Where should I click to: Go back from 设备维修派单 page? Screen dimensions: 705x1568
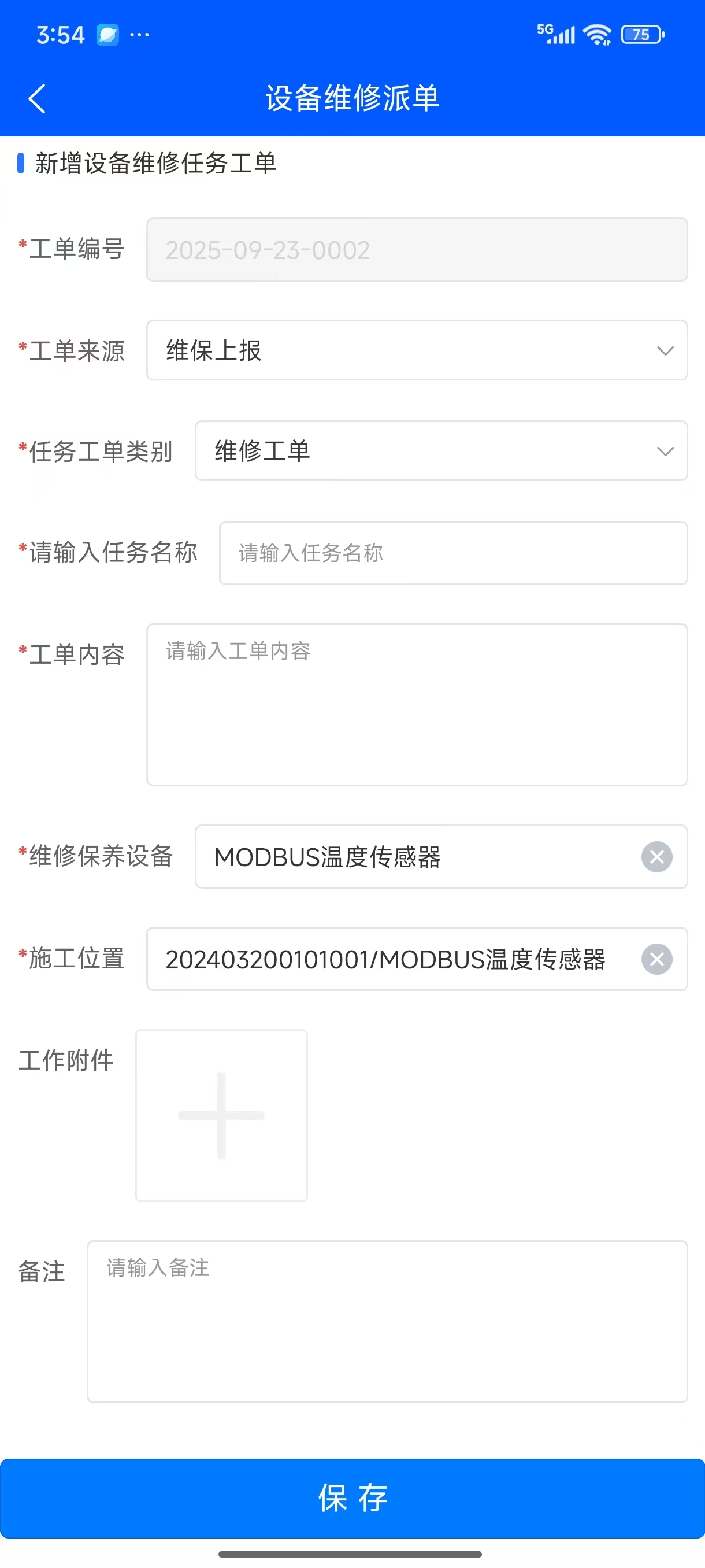click(37, 99)
